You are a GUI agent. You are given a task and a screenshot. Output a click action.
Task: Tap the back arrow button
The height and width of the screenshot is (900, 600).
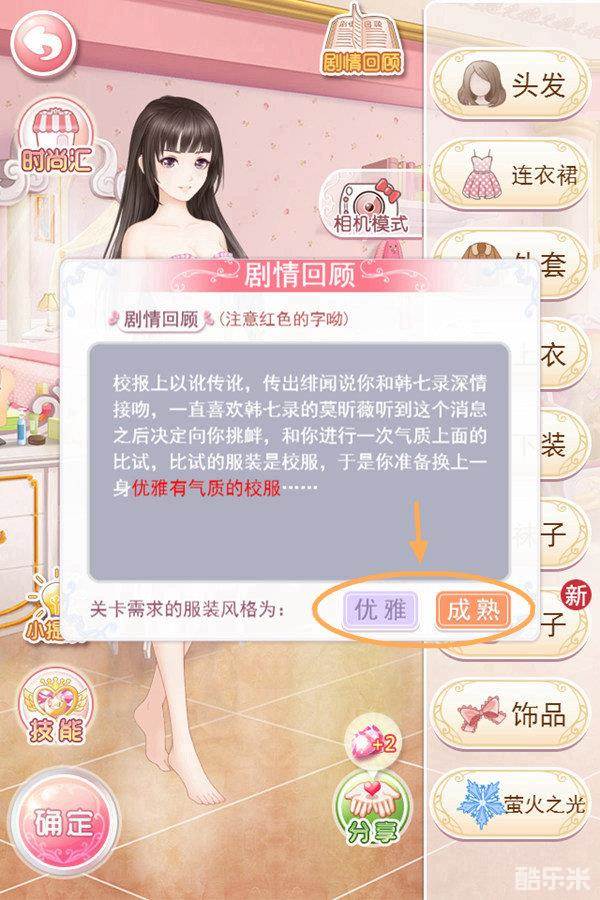click(41, 42)
